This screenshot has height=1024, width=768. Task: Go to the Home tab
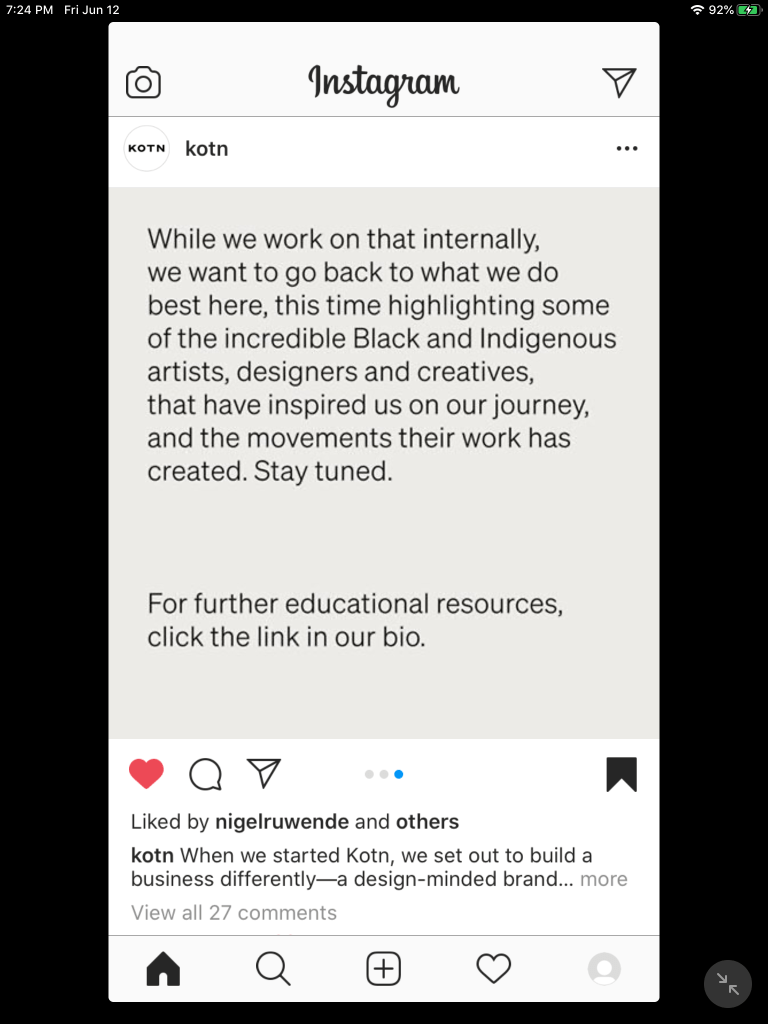point(163,968)
